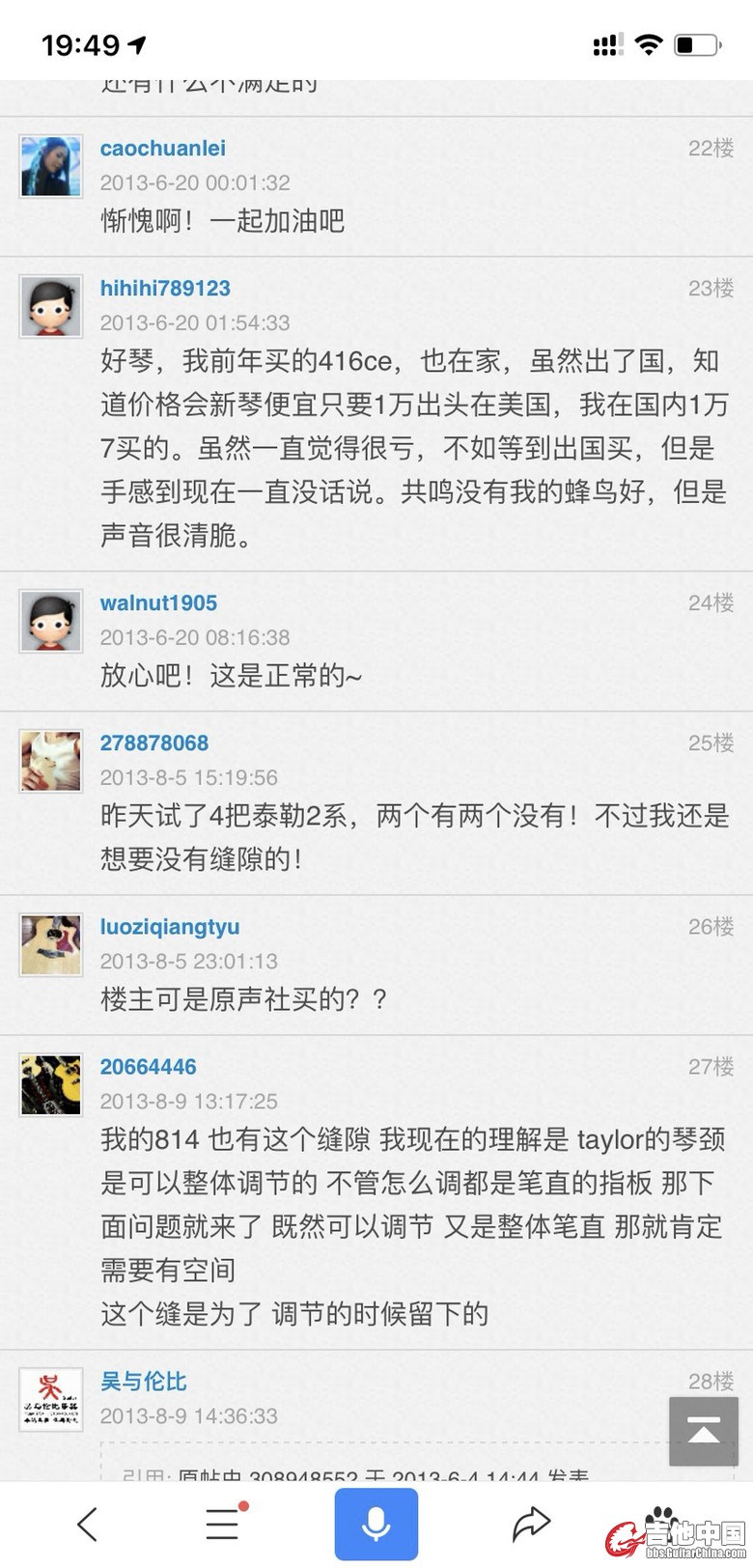The image size is (753, 1568).
Task: Jump back to top of thread
Action: pos(704,1431)
